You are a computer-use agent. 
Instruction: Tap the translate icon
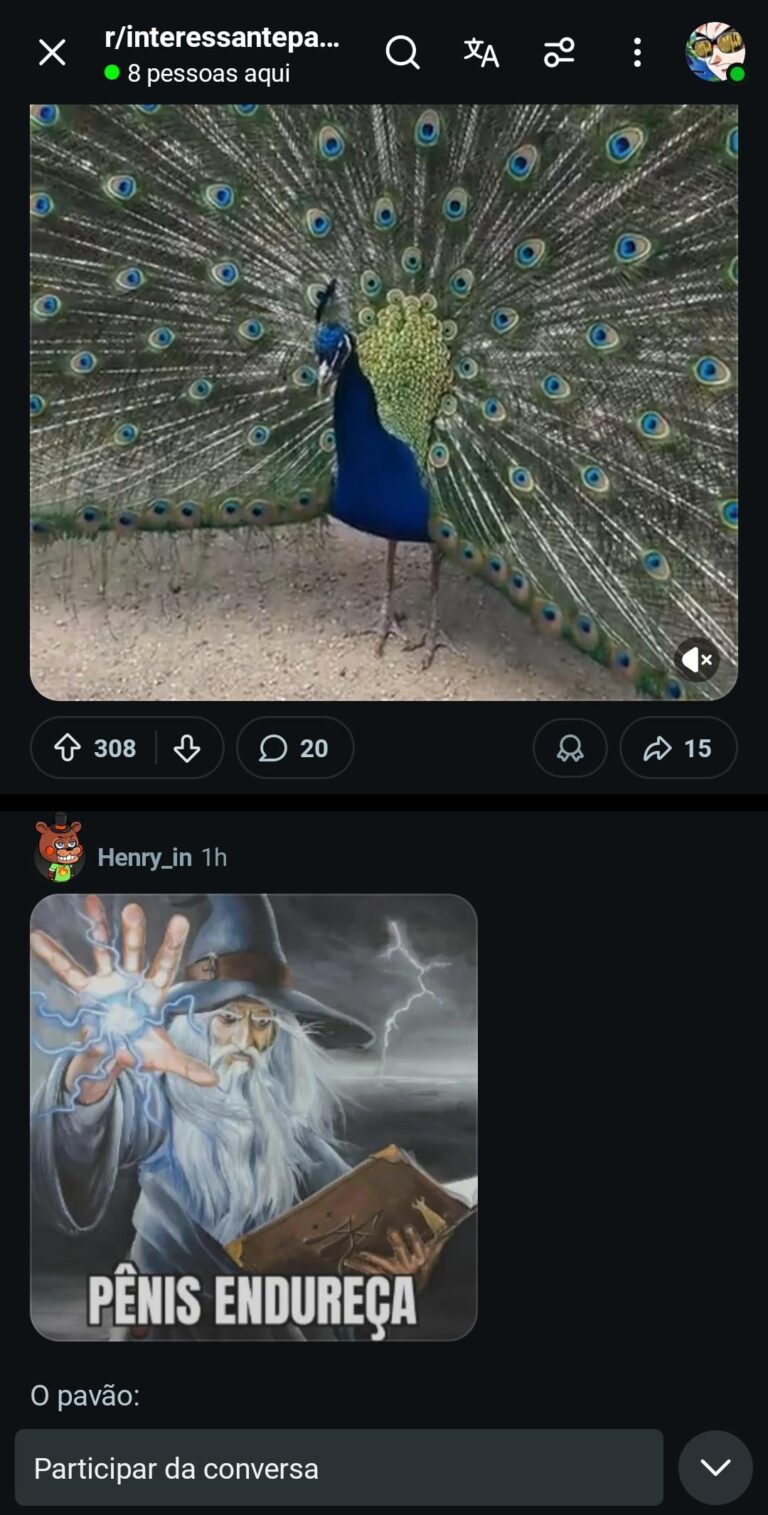(481, 53)
